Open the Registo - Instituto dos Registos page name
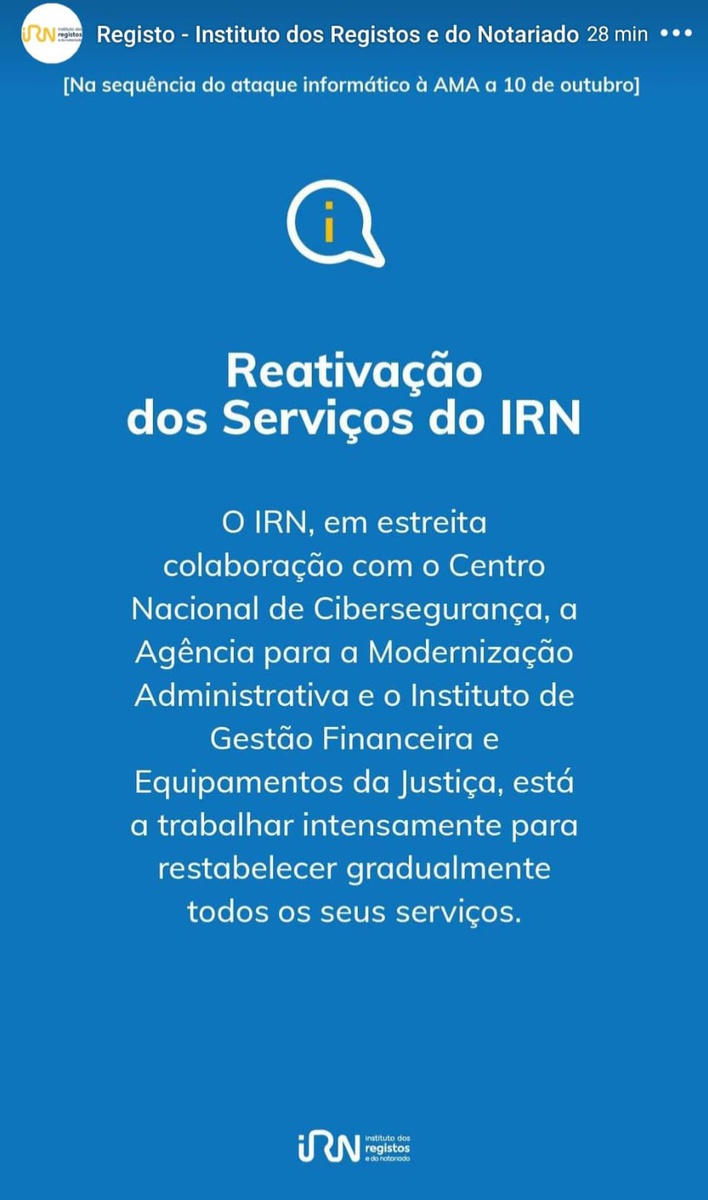 [337, 34]
